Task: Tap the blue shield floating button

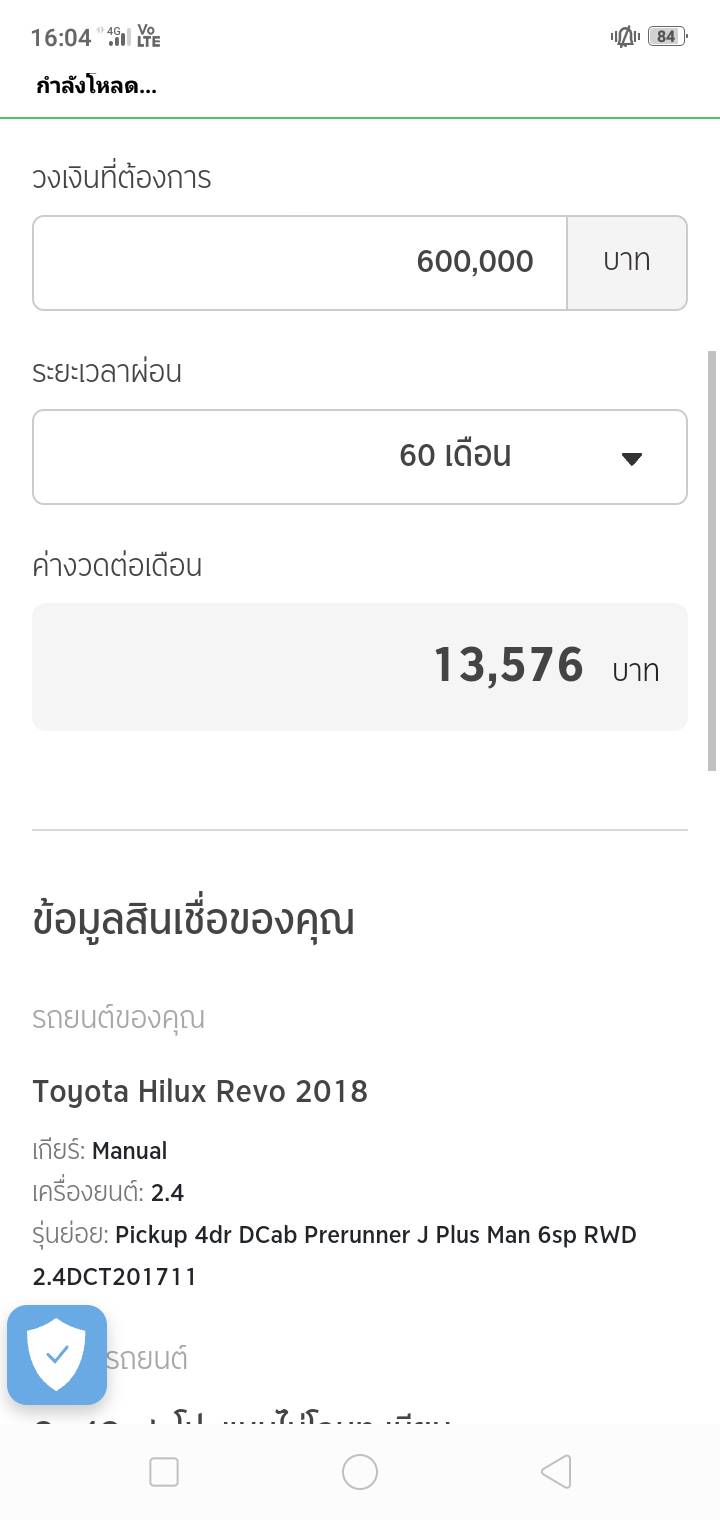Action: click(57, 1354)
